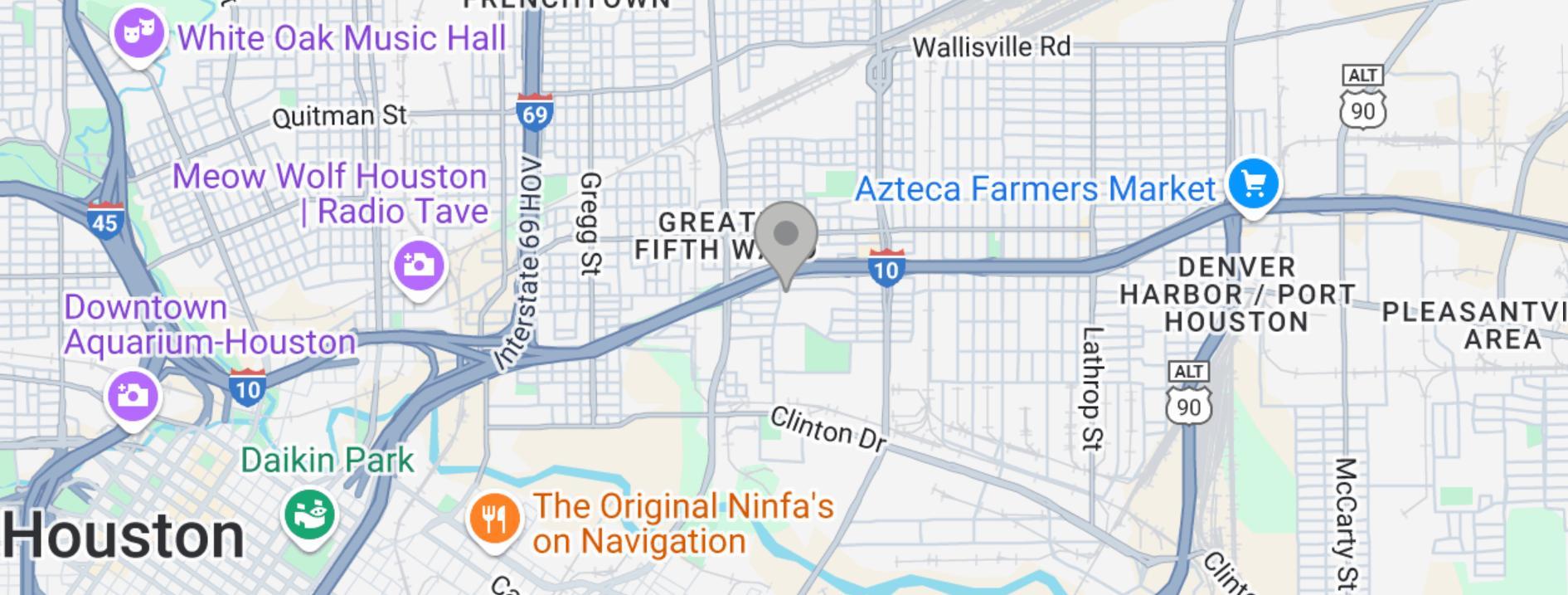This screenshot has width=1568, height=595.
Task: Tap the gray pin in Greater Fifth Ward
Action: pyautogui.click(x=785, y=236)
